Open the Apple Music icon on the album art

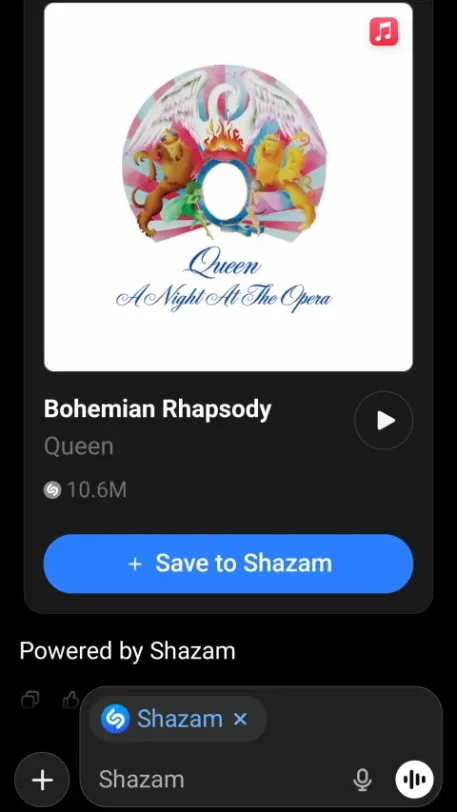[x=383, y=32]
